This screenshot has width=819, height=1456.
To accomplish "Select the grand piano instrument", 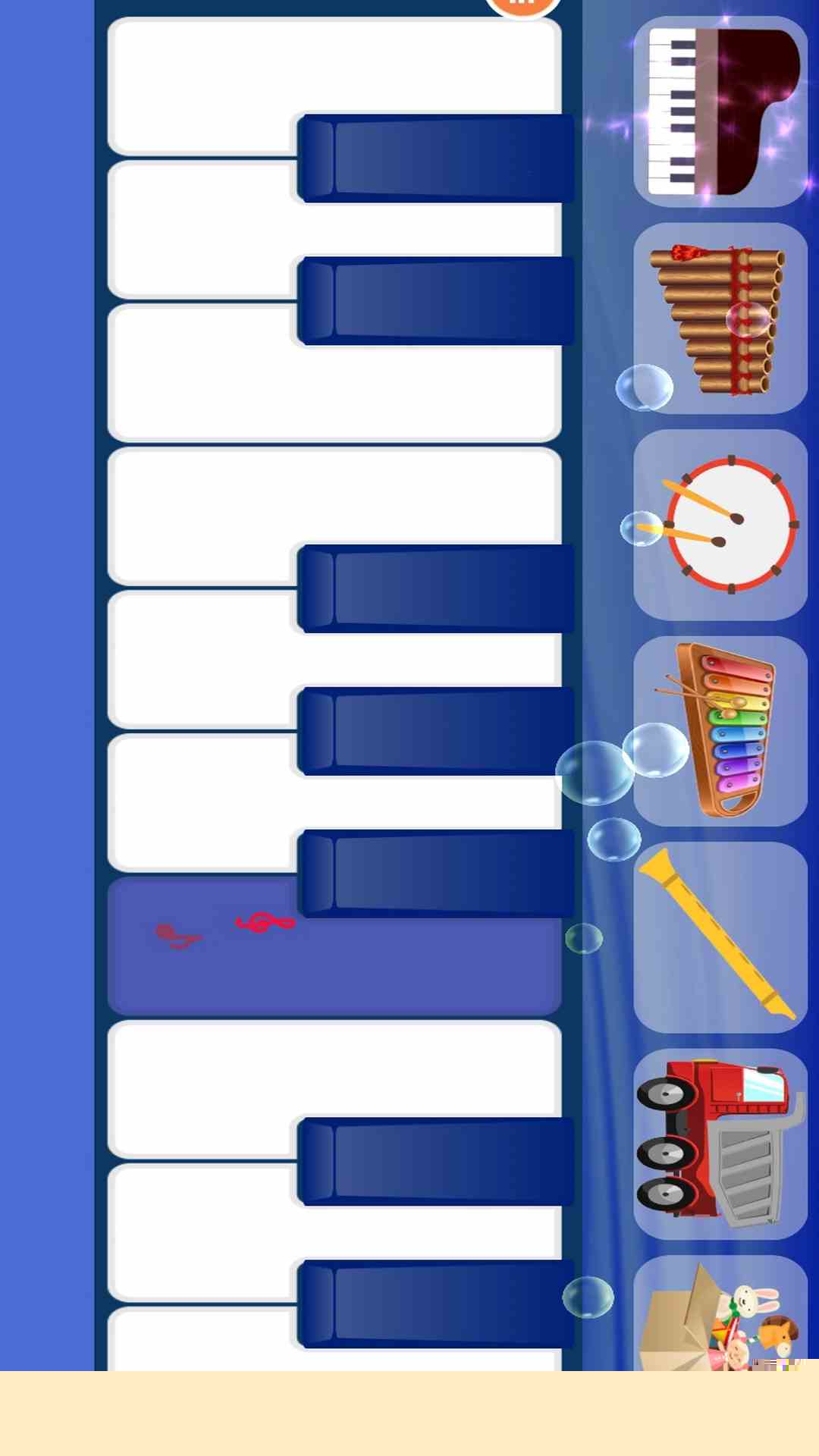I will (x=720, y=111).
